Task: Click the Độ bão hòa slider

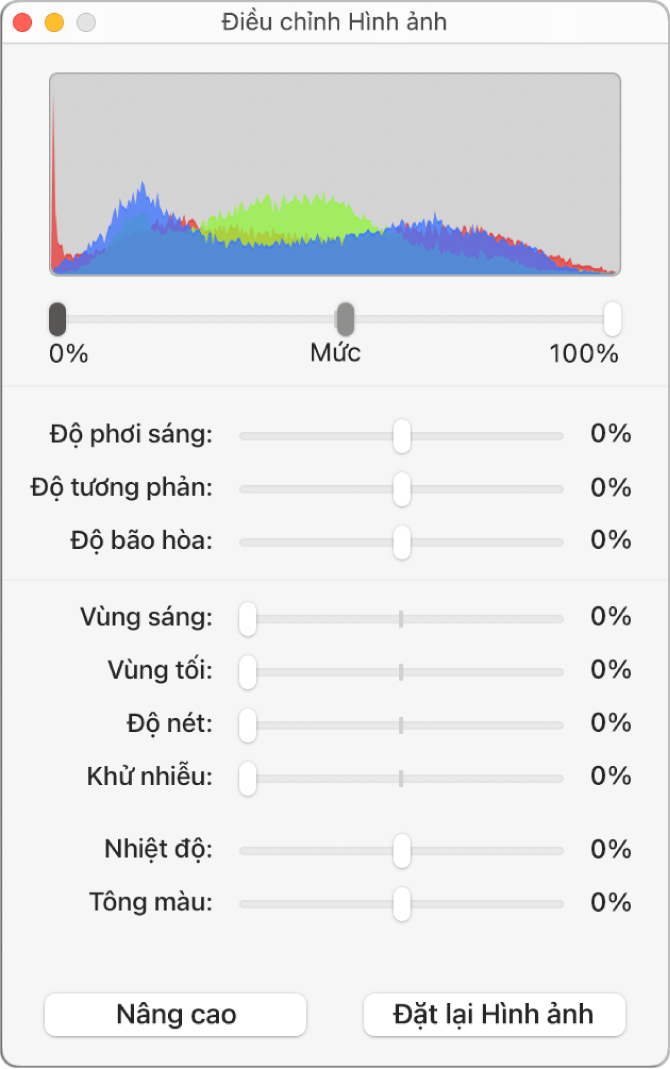Action: (401, 542)
